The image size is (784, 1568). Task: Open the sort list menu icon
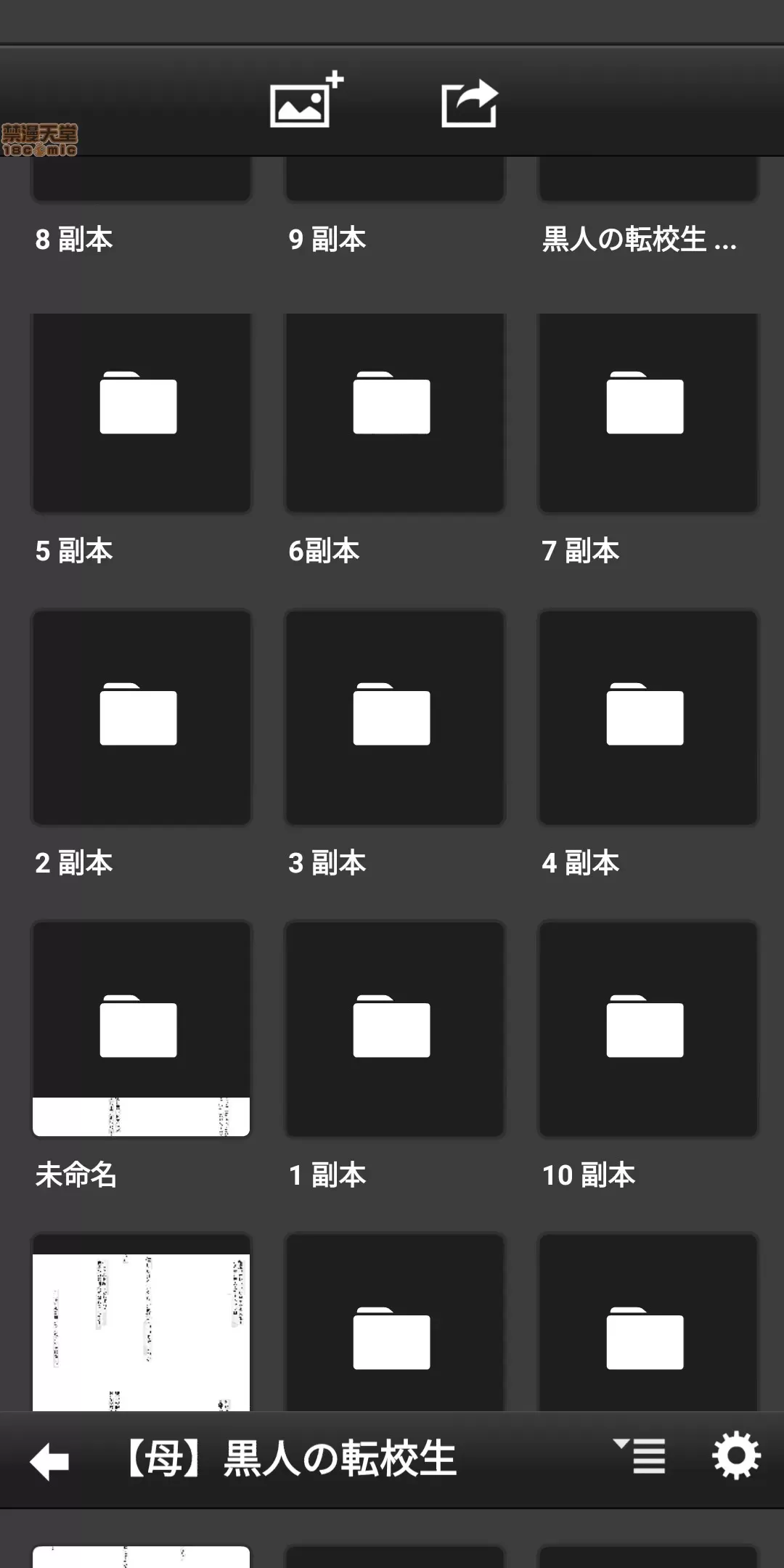click(640, 1455)
